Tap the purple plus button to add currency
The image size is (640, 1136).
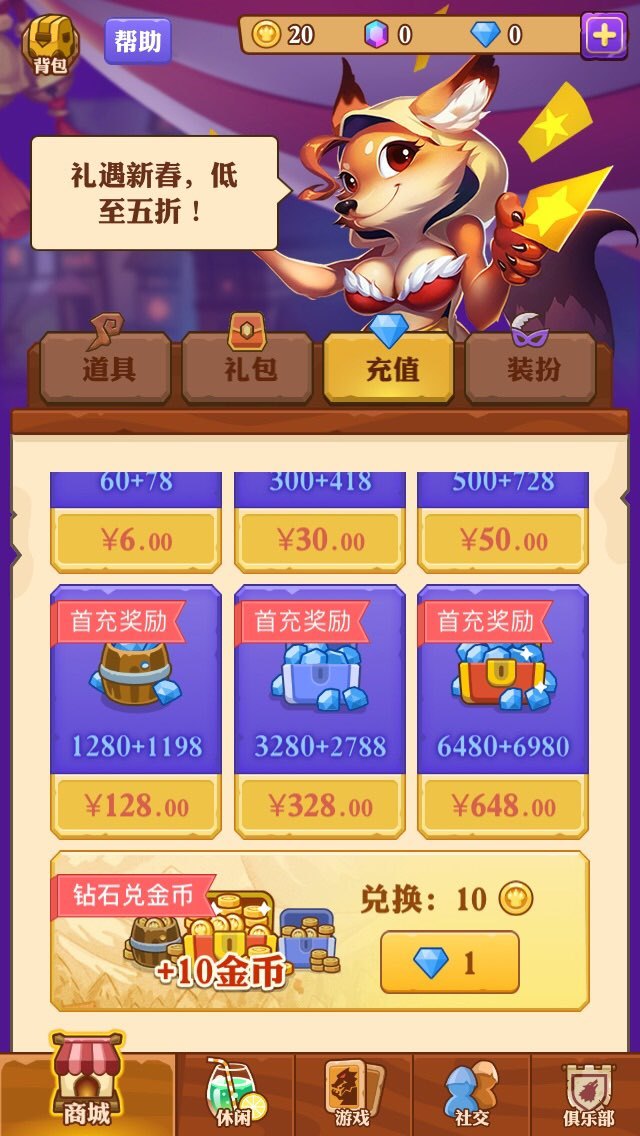[604, 36]
